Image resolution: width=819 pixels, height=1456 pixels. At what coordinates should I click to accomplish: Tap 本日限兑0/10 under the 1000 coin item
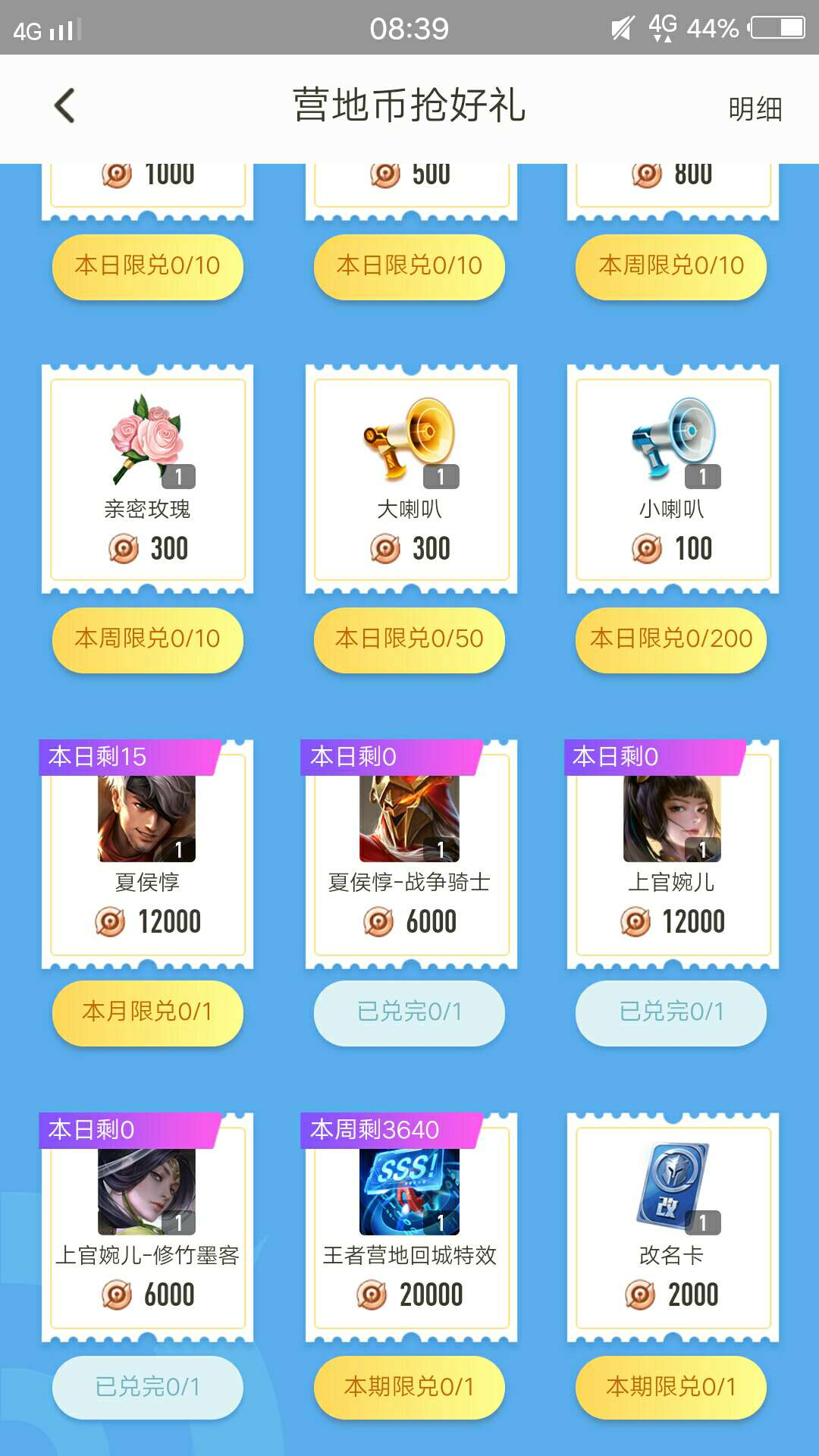tap(147, 266)
